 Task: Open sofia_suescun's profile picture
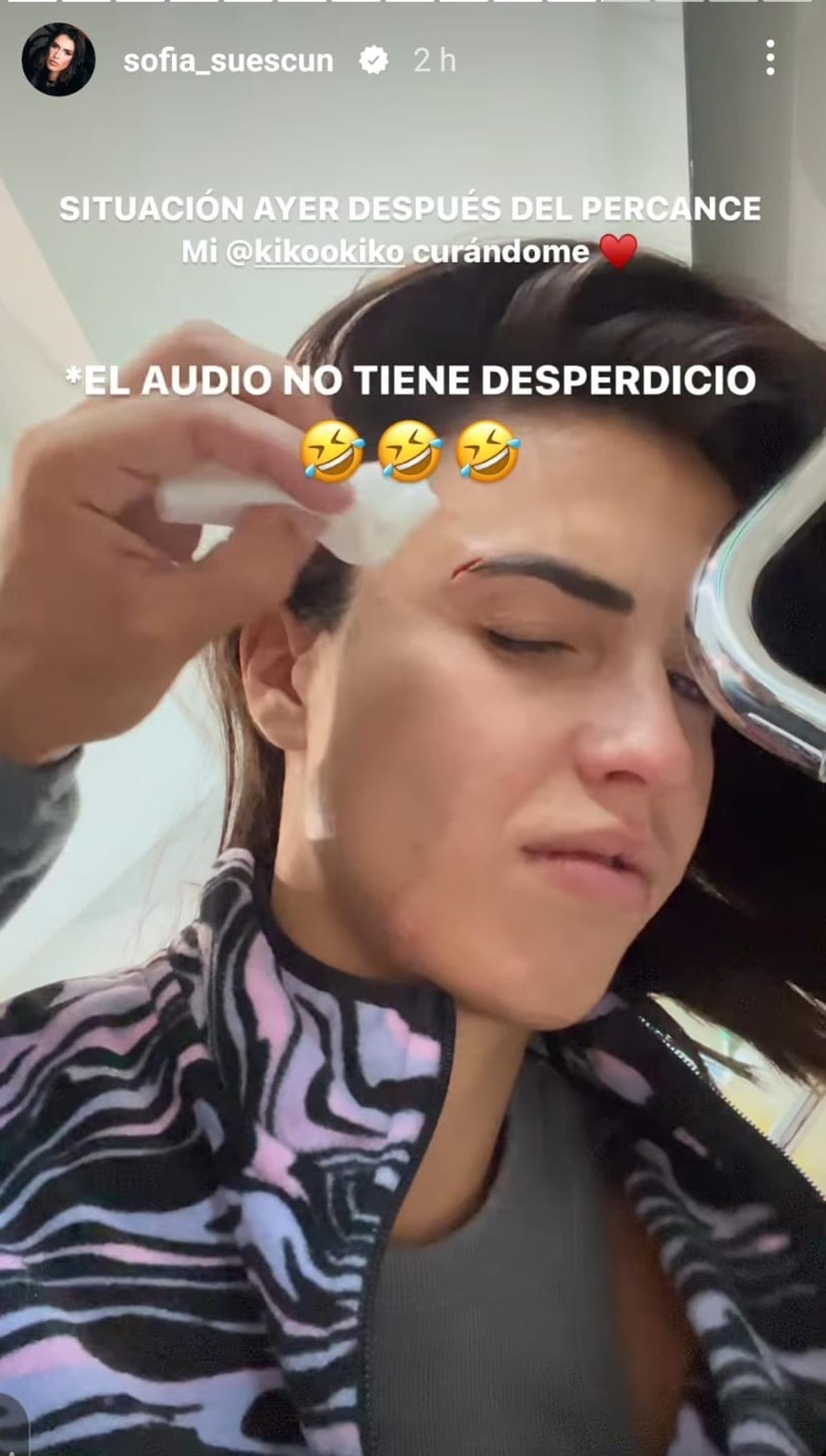point(59,59)
